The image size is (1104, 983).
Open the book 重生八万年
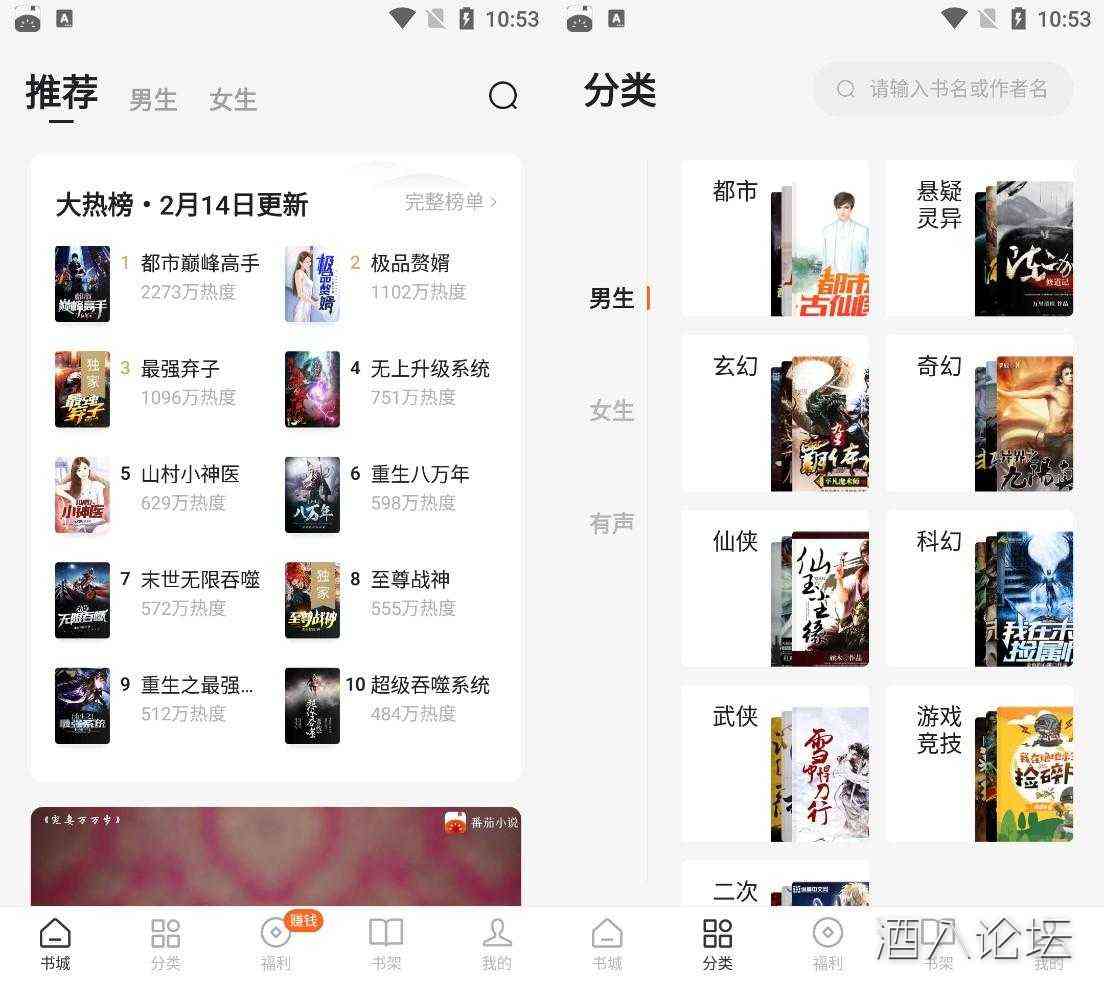[x=419, y=474]
